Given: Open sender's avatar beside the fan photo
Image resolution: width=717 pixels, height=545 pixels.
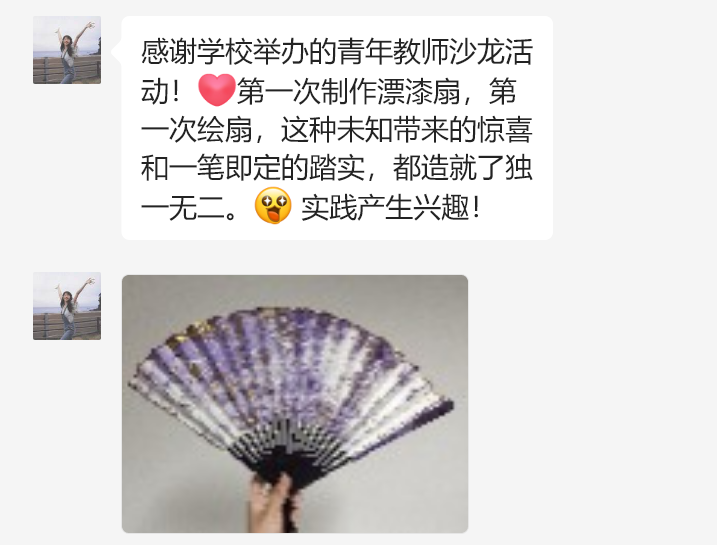Looking at the screenshot, I should [x=67, y=306].
